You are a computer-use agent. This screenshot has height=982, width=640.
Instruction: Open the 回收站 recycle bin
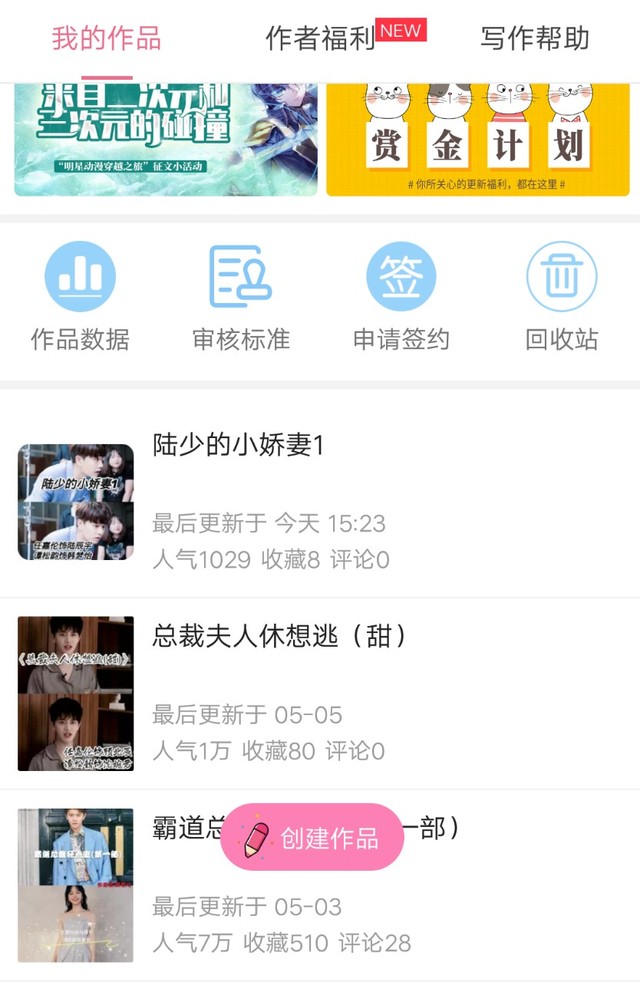pyautogui.click(x=562, y=297)
